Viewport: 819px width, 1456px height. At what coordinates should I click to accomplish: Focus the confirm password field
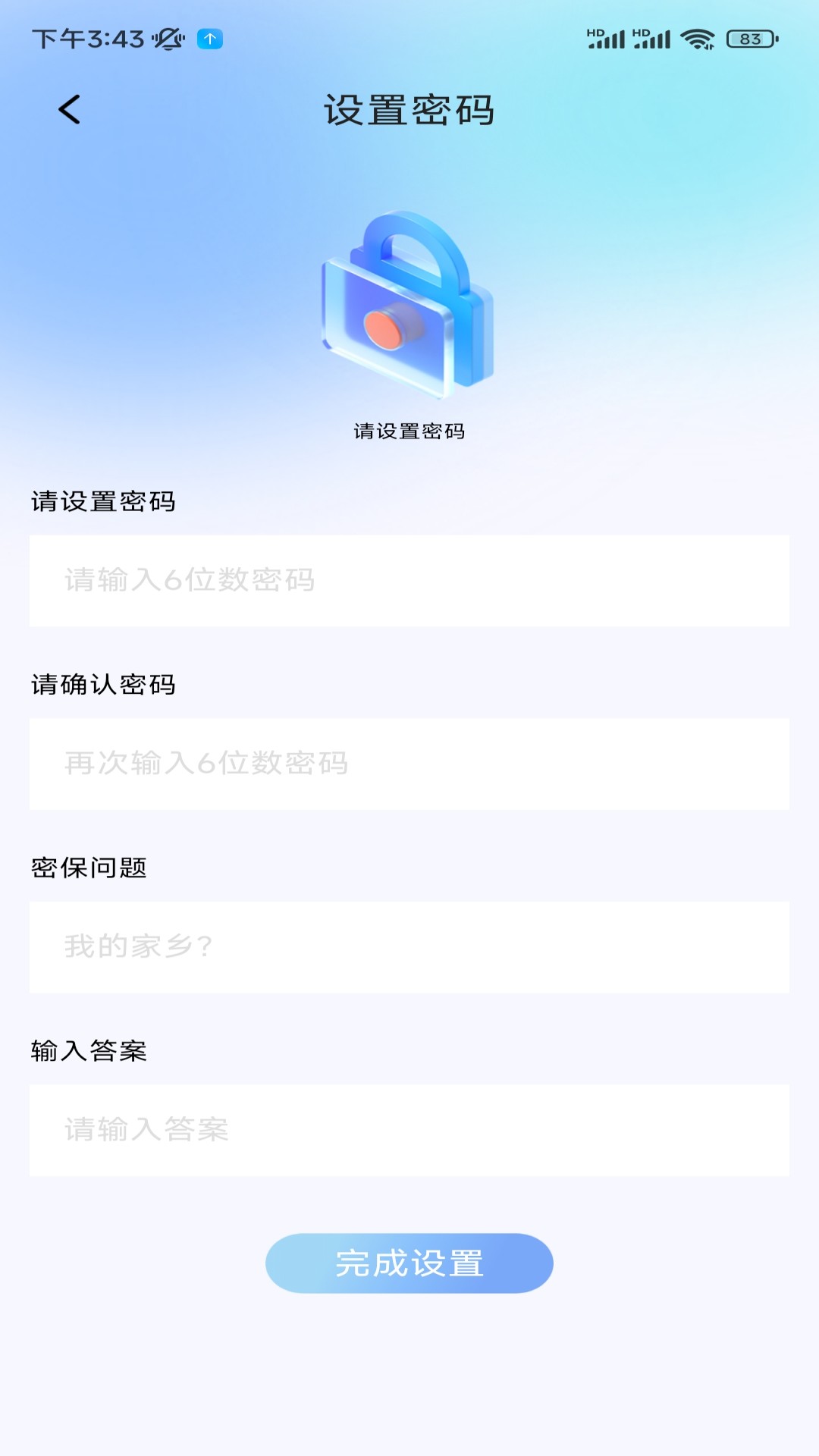coord(409,764)
